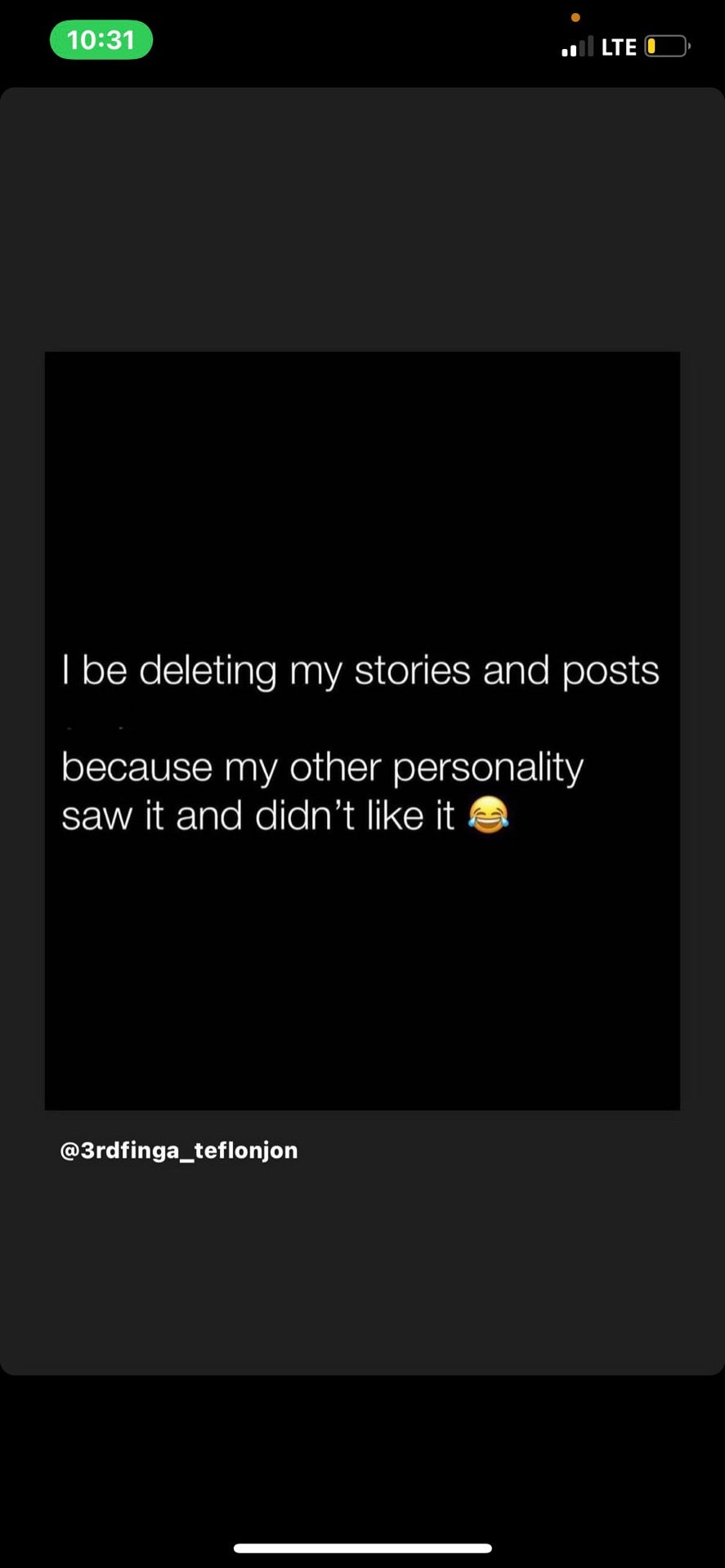Open the @3rdfinga_teflonjon profile link

click(x=179, y=1150)
